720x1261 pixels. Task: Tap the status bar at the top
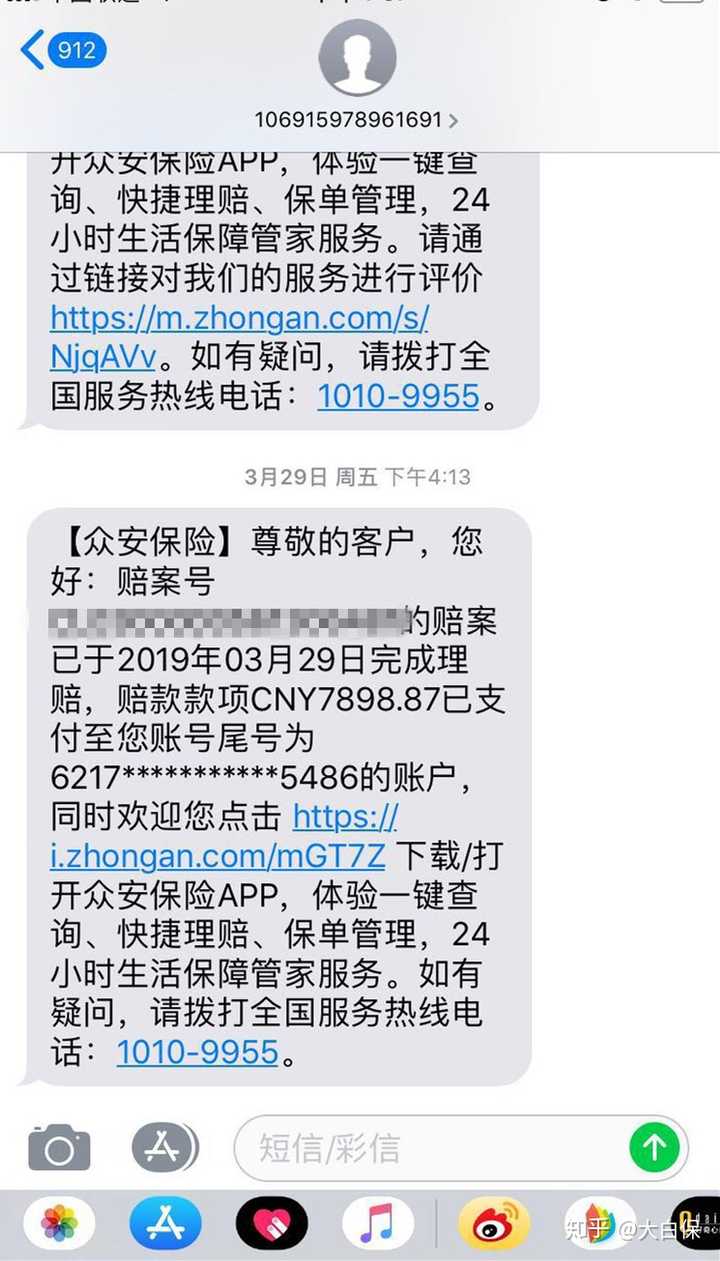coord(360,8)
